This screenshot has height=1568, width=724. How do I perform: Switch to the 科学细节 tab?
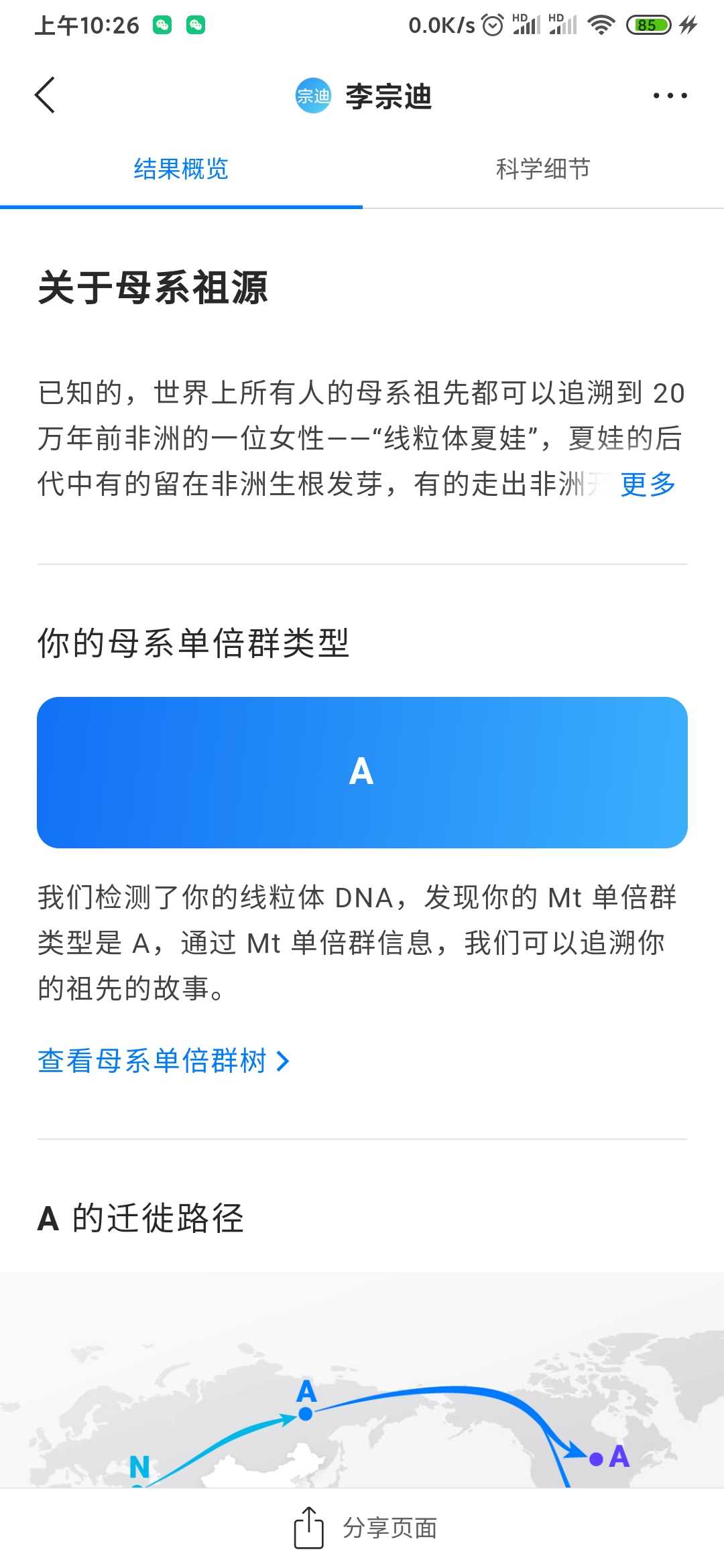[543, 170]
